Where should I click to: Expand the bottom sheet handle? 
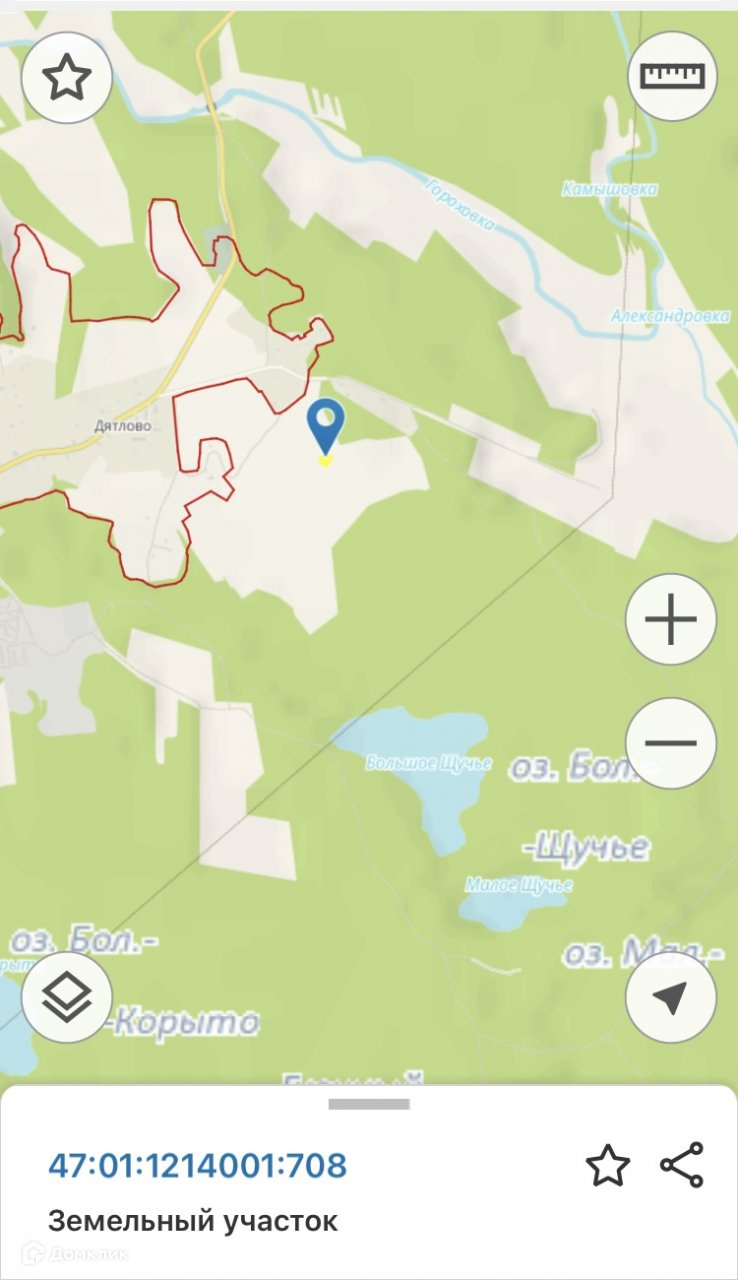(369, 1104)
